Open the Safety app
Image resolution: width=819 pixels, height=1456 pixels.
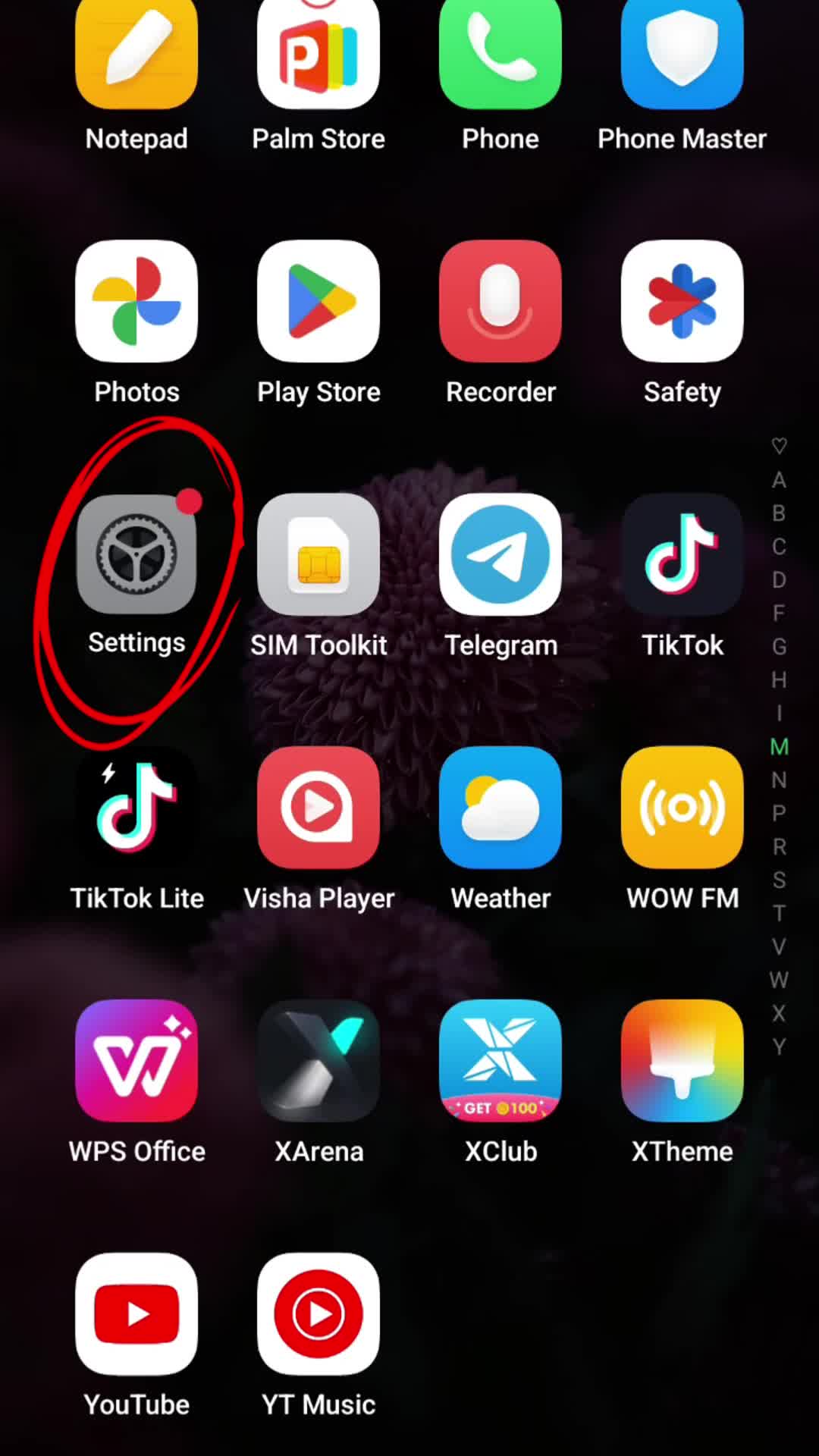pyautogui.click(x=682, y=302)
